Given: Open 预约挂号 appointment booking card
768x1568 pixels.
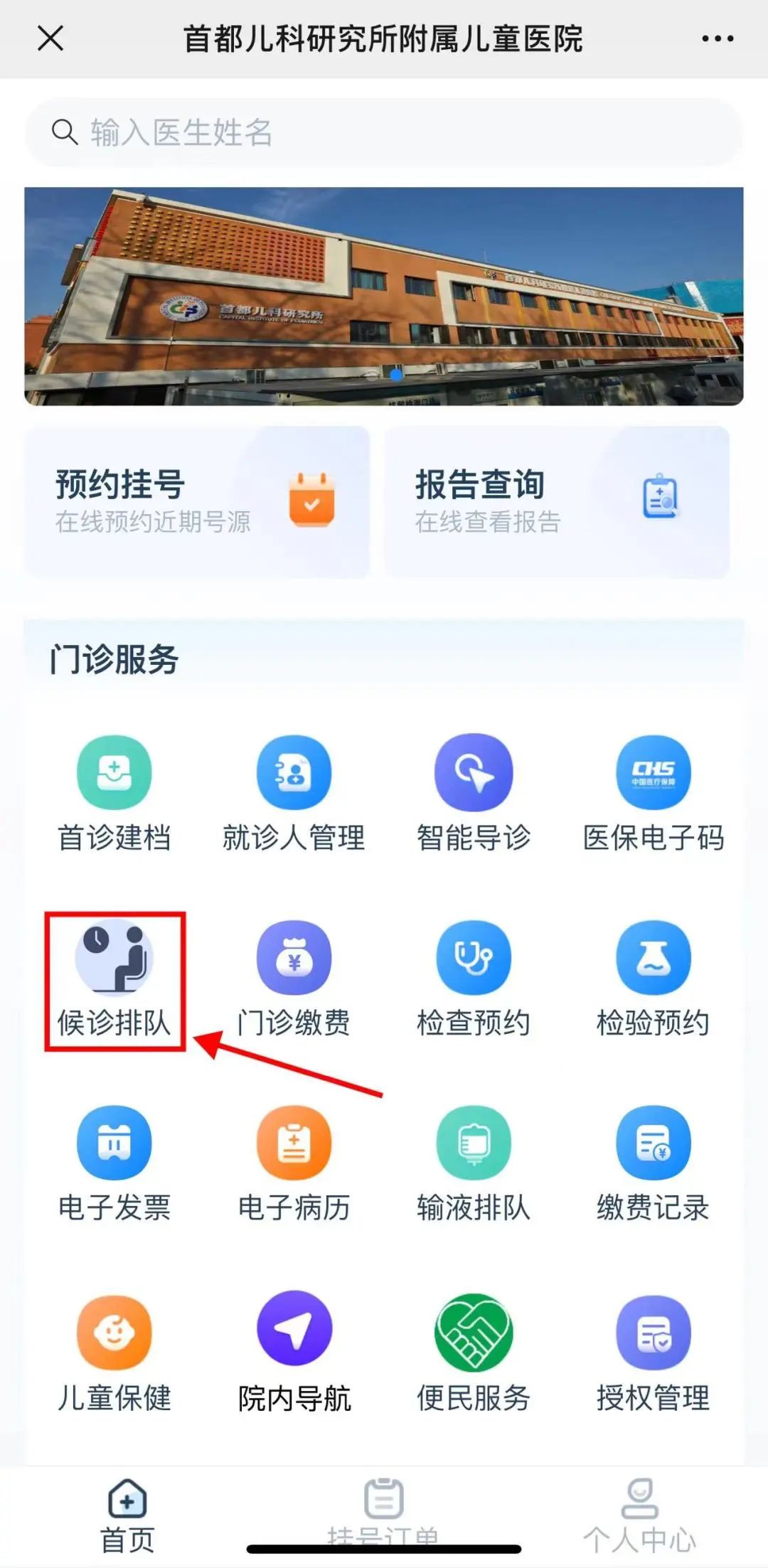Looking at the screenshot, I should pyautogui.click(x=197, y=501).
